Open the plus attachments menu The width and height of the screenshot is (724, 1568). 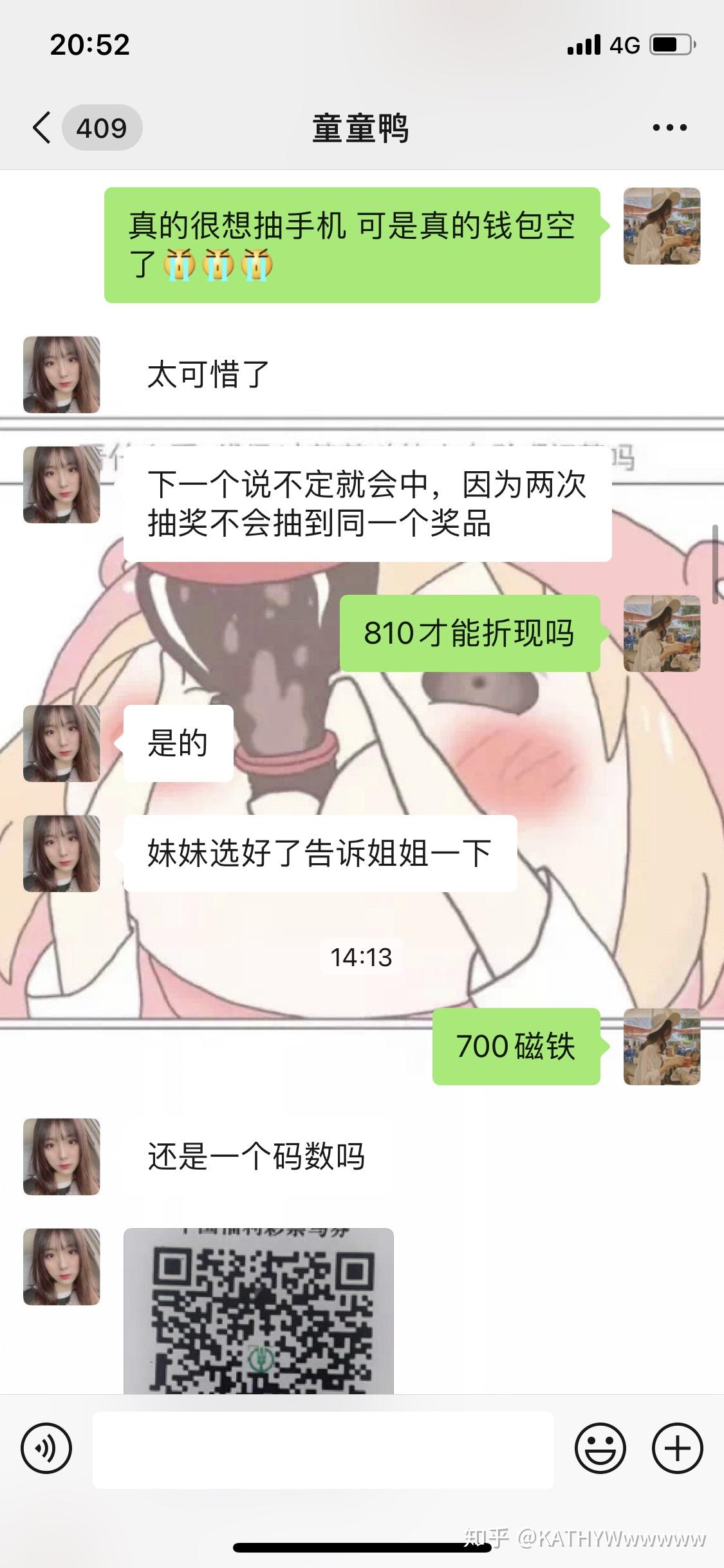coord(677,1450)
